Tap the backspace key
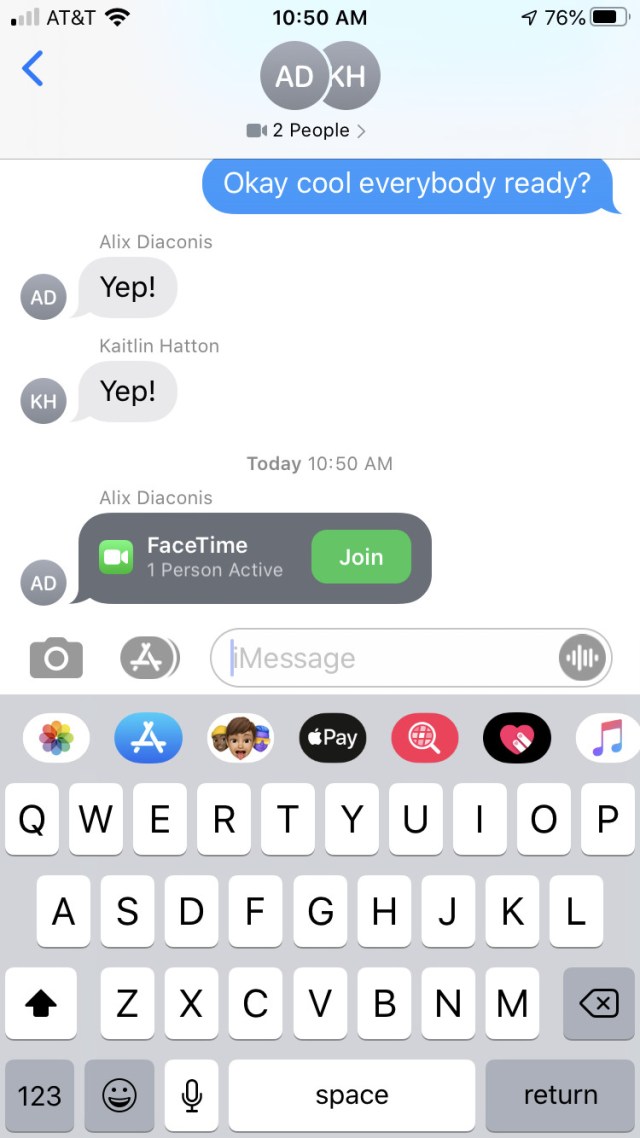This screenshot has width=640, height=1138. (598, 1003)
